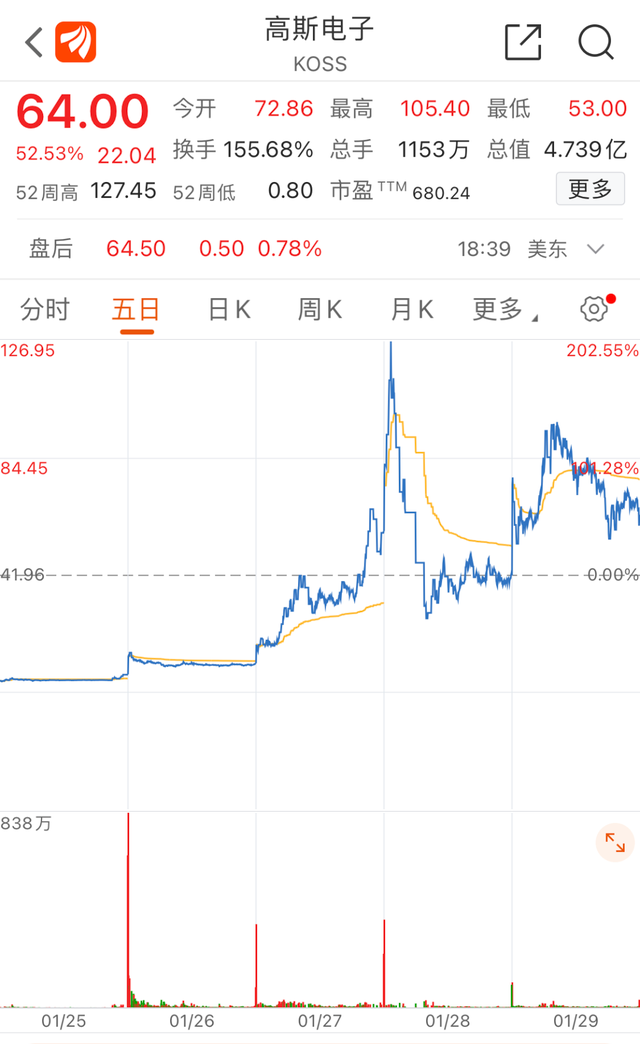640x1044 pixels.
Task: Show the 月K chart tab
Action: pyautogui.click(x=412, y=310)
